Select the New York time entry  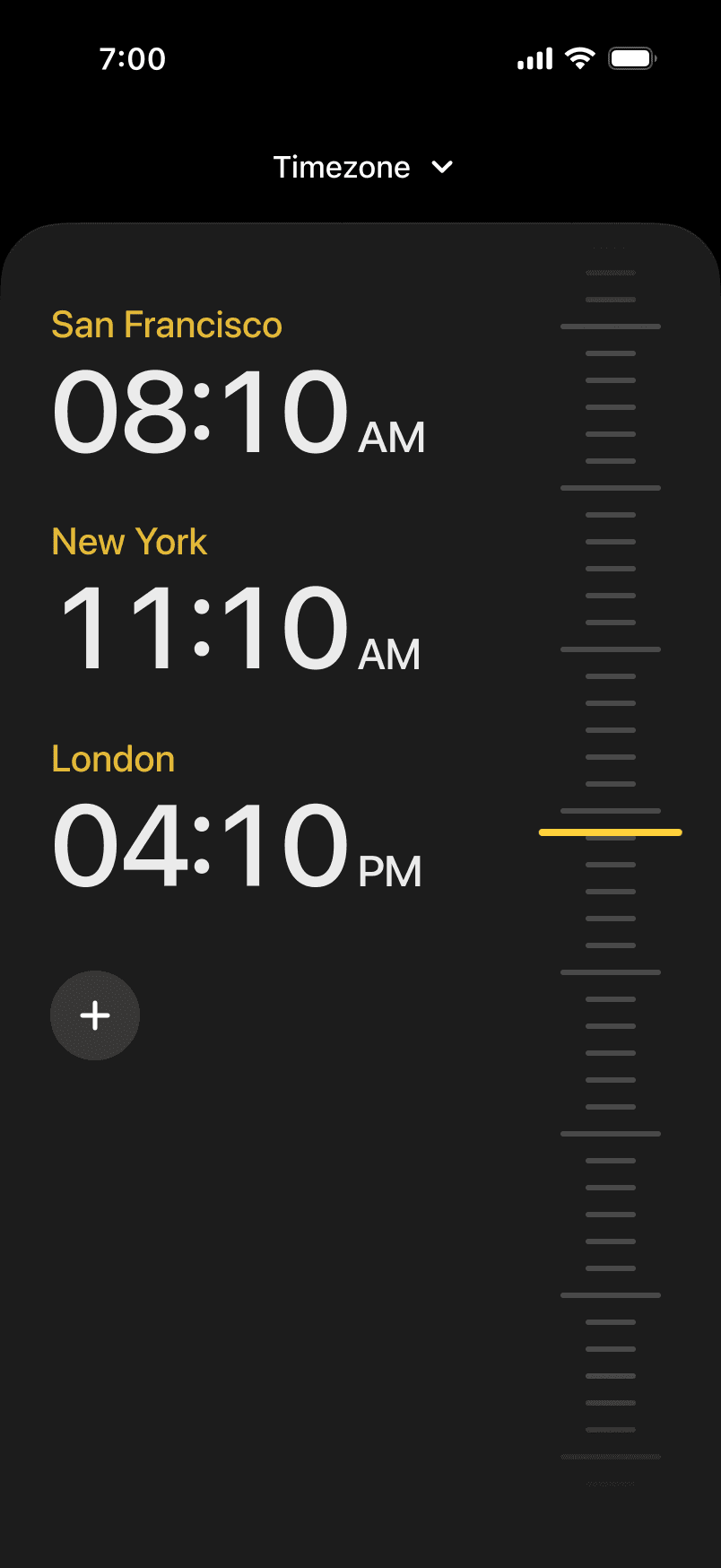237,602
